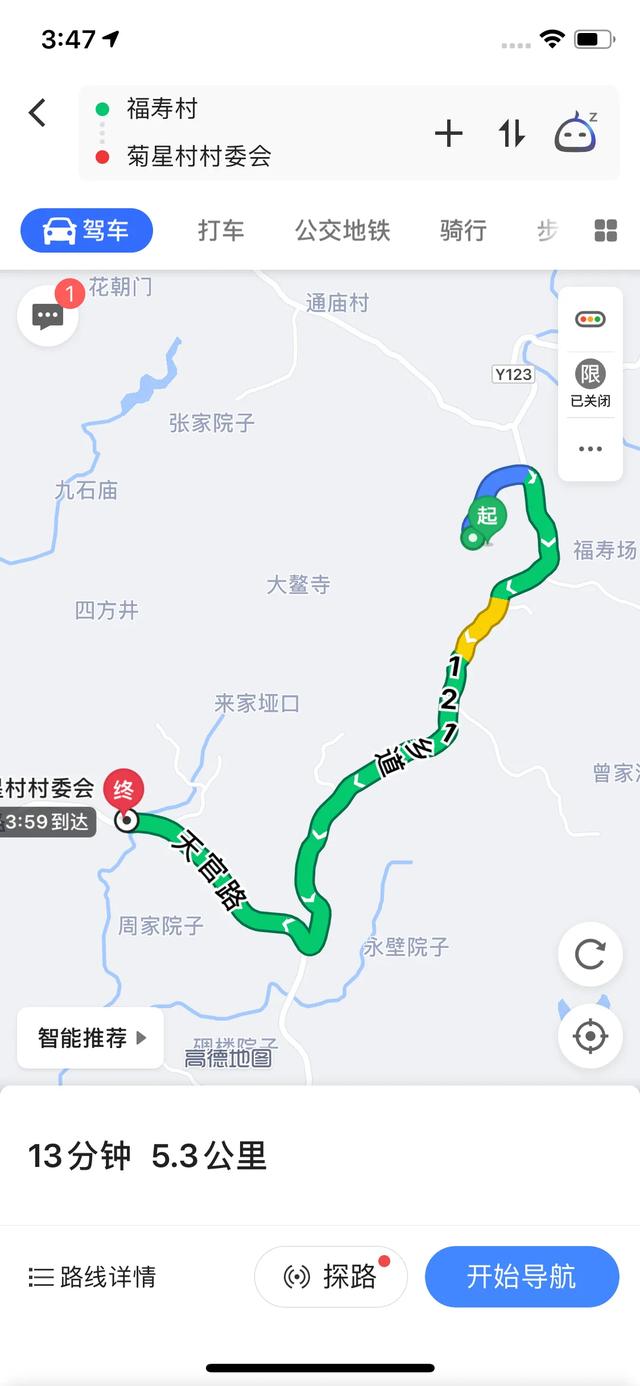Edit the destination 菊星村村委会
640x1386 pixels.
pos(198,157)
